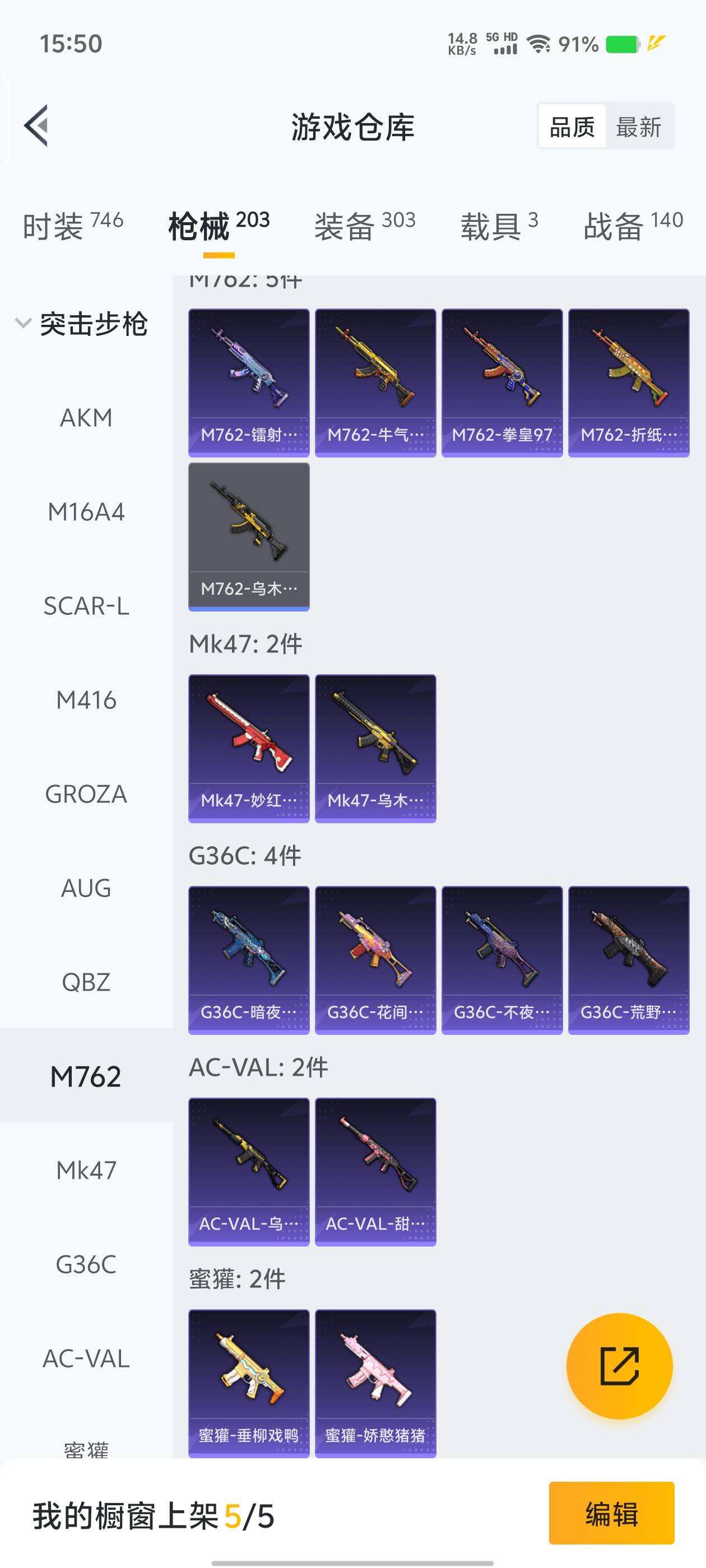The height and width of the screenshot is (1568, 706).
Task: Select the 蜜獾-娇憨猪猪 skin
Action: click(x=375, y=1383)
